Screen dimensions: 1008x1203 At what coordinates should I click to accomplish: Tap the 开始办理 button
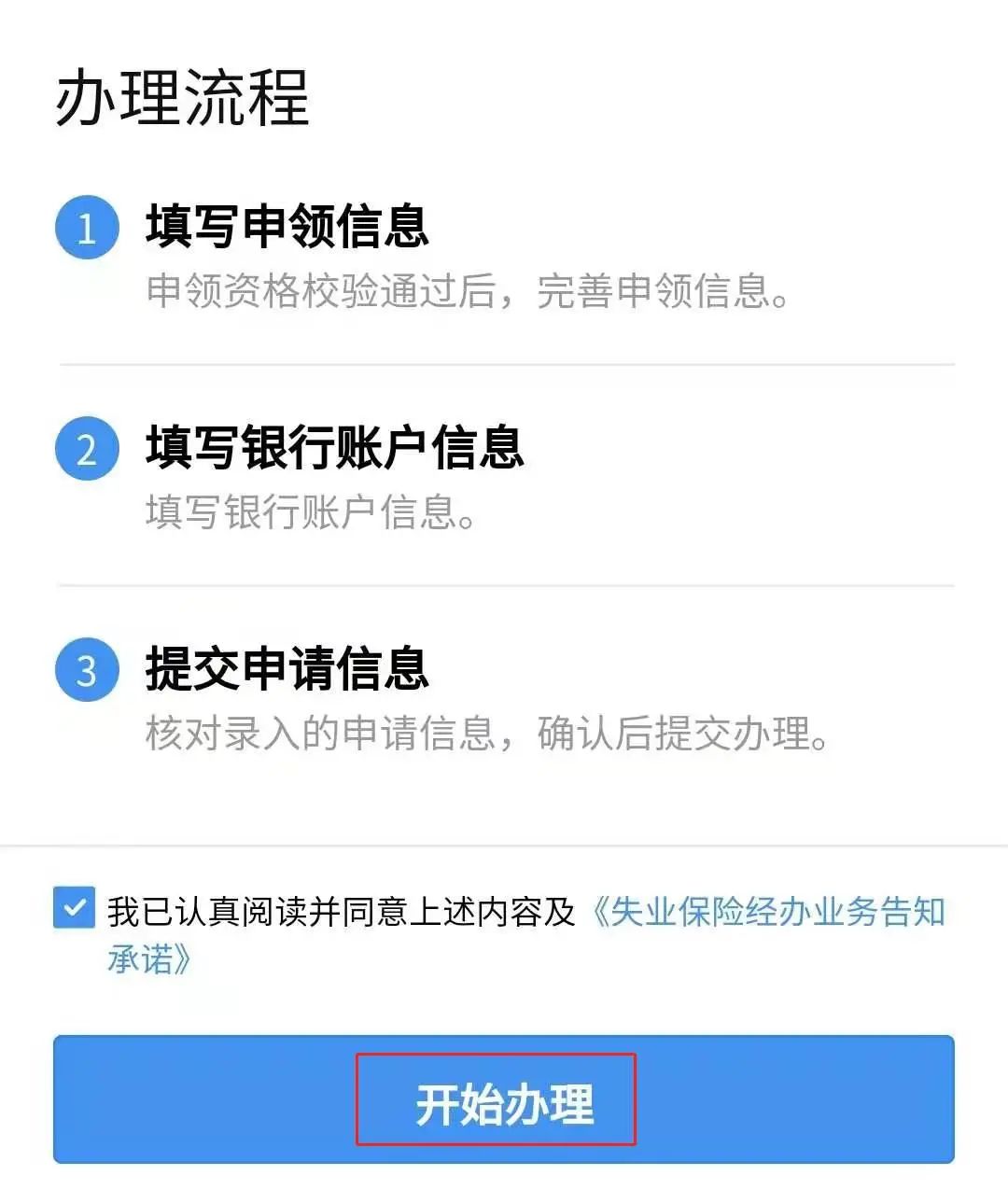point(503,1099)
